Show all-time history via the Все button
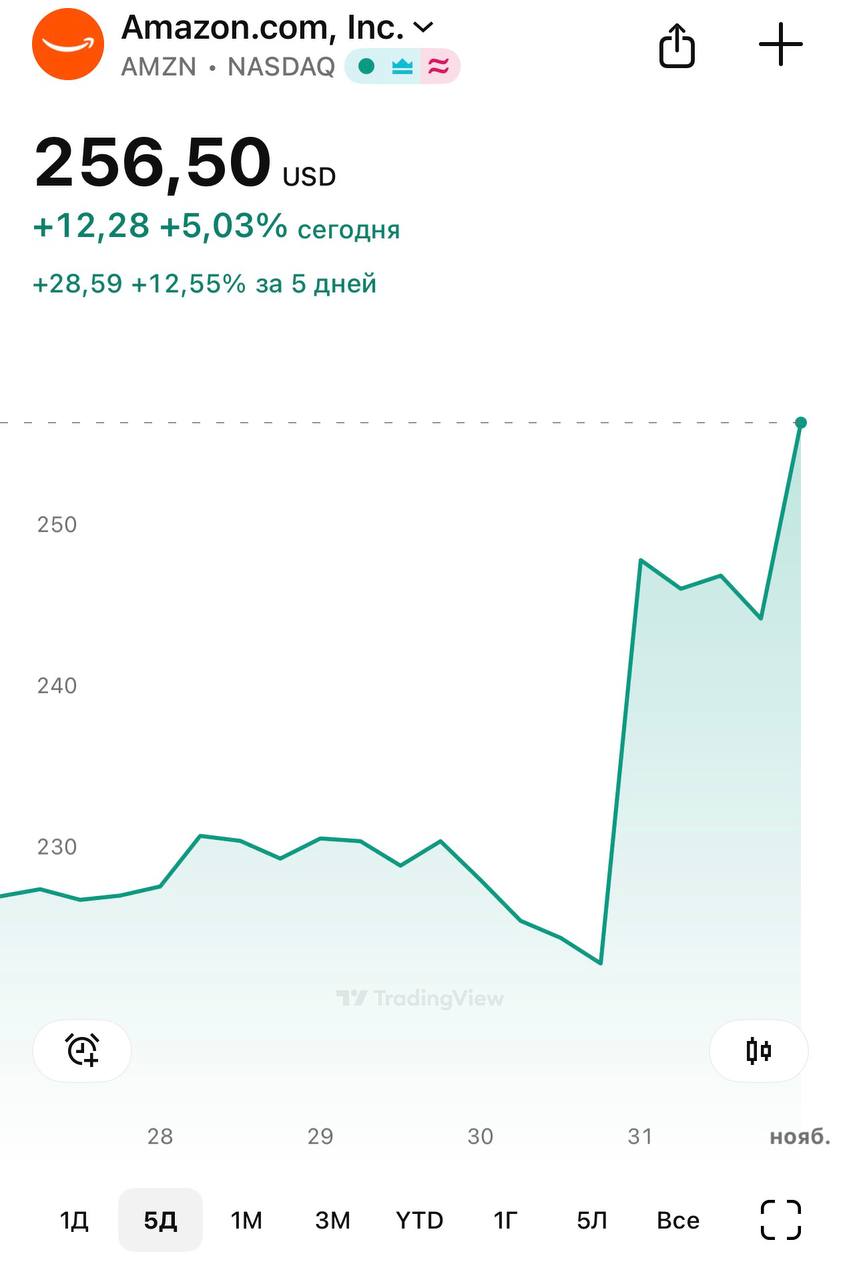 [x=678, y=1220]
